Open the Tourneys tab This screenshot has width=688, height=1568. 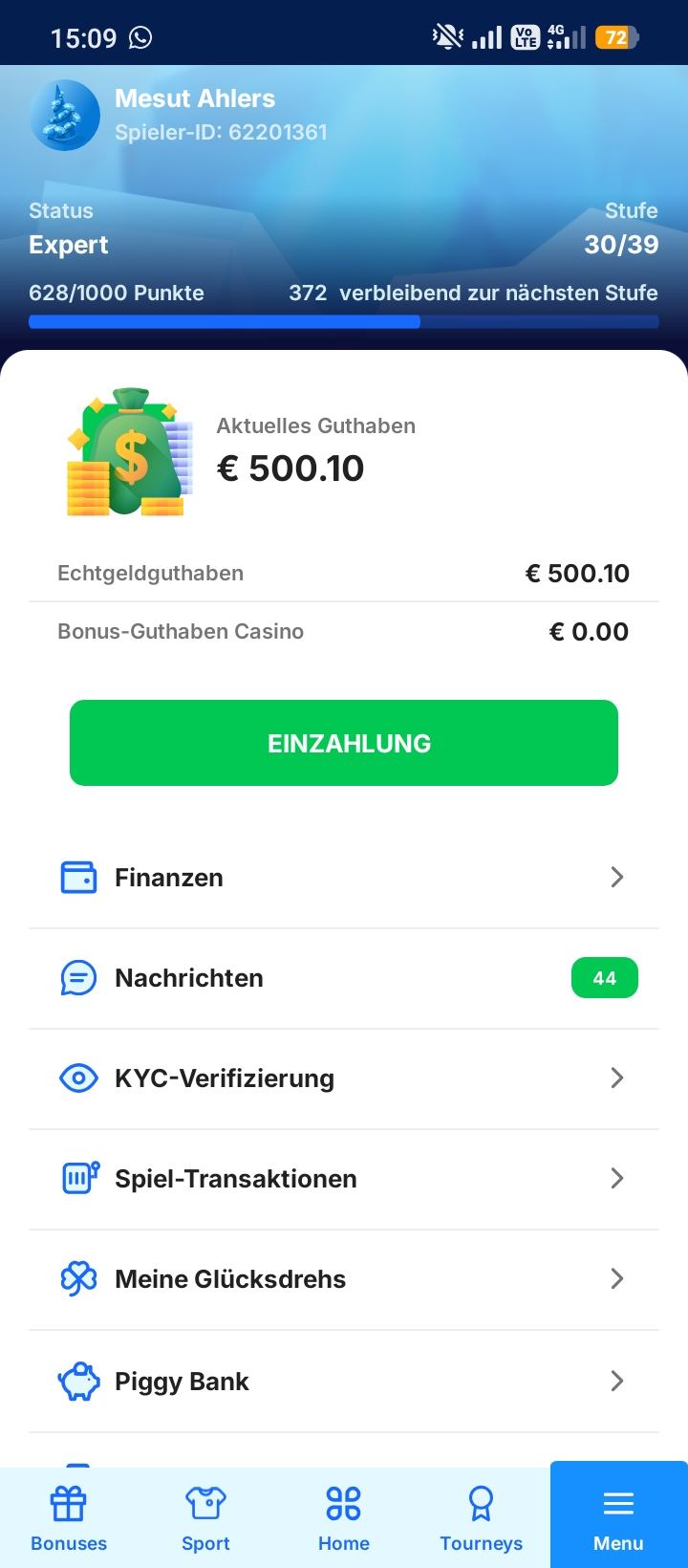coord(482,1518)
